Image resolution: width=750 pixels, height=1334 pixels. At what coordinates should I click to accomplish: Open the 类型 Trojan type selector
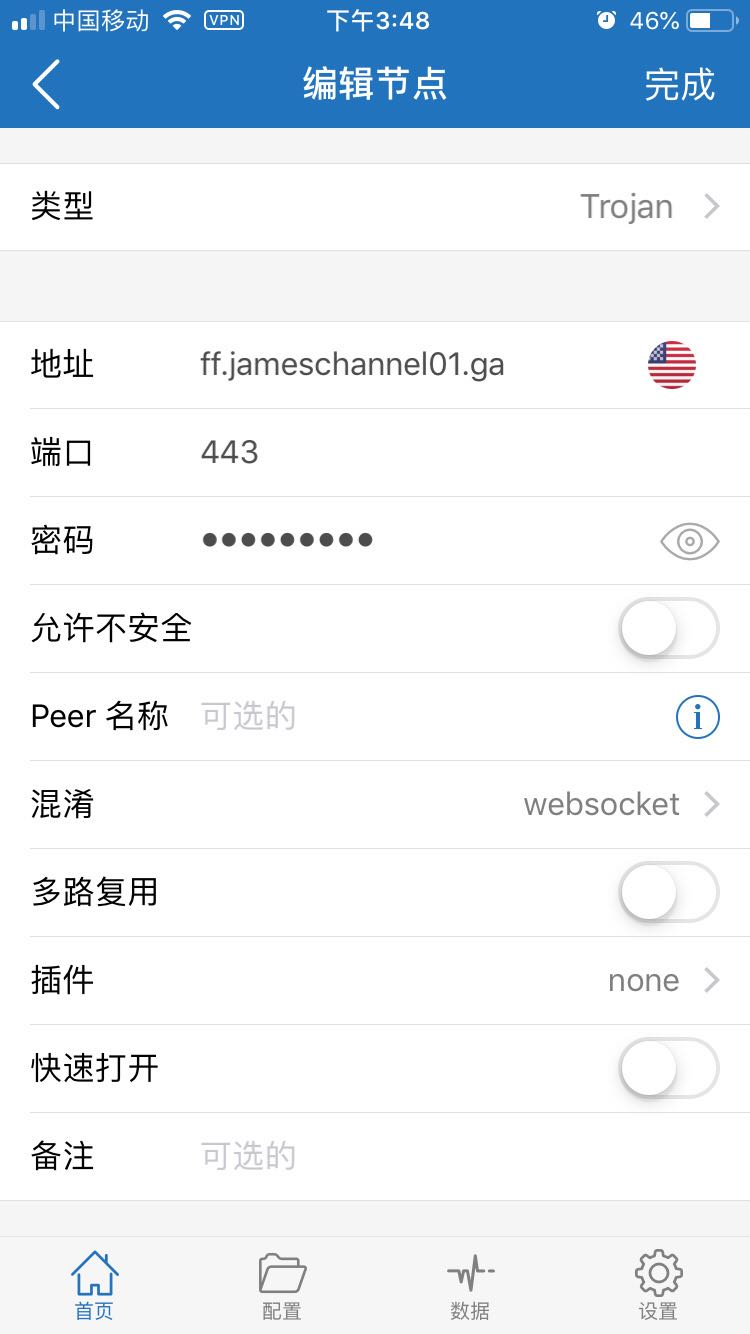[375, 207]
